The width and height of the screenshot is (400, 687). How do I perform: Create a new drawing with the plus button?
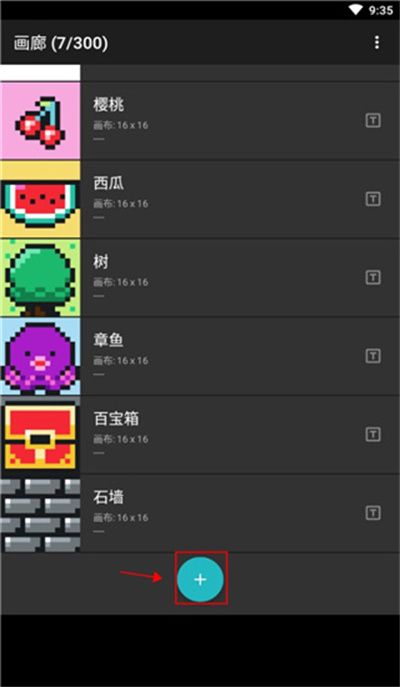(x=200, y=579)
